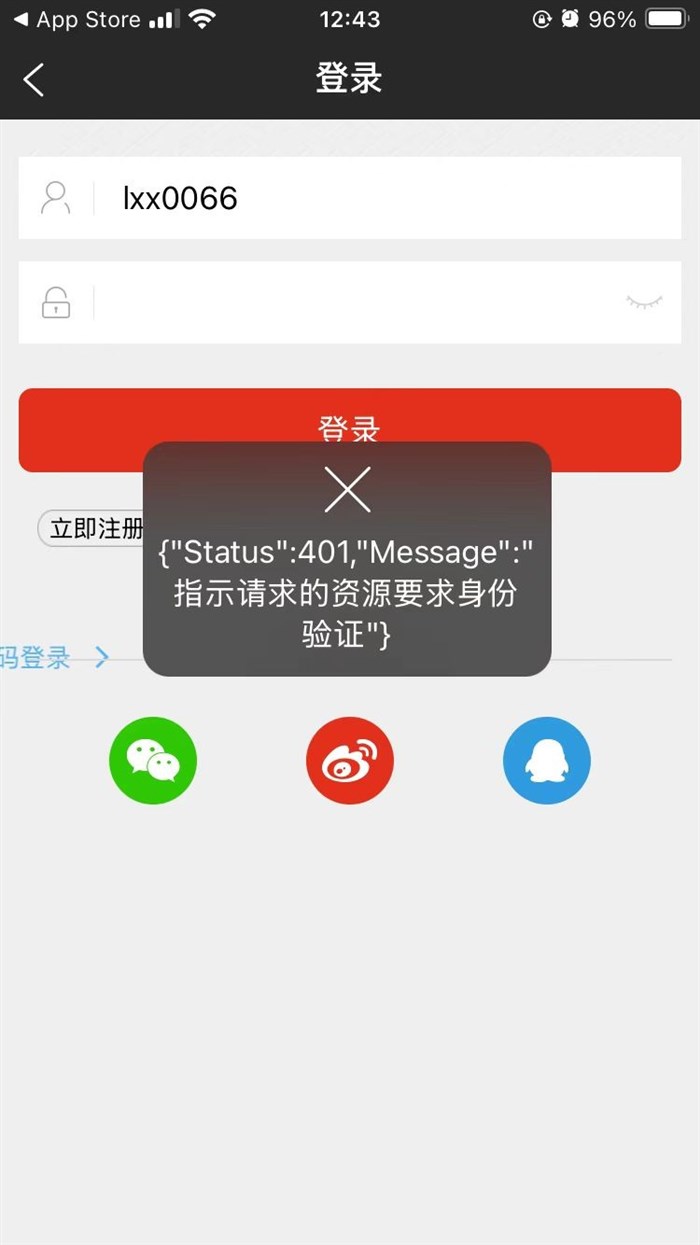Open the verification code login link
The width and height of the screenshot is (700, 1245).
pos(50,658)
